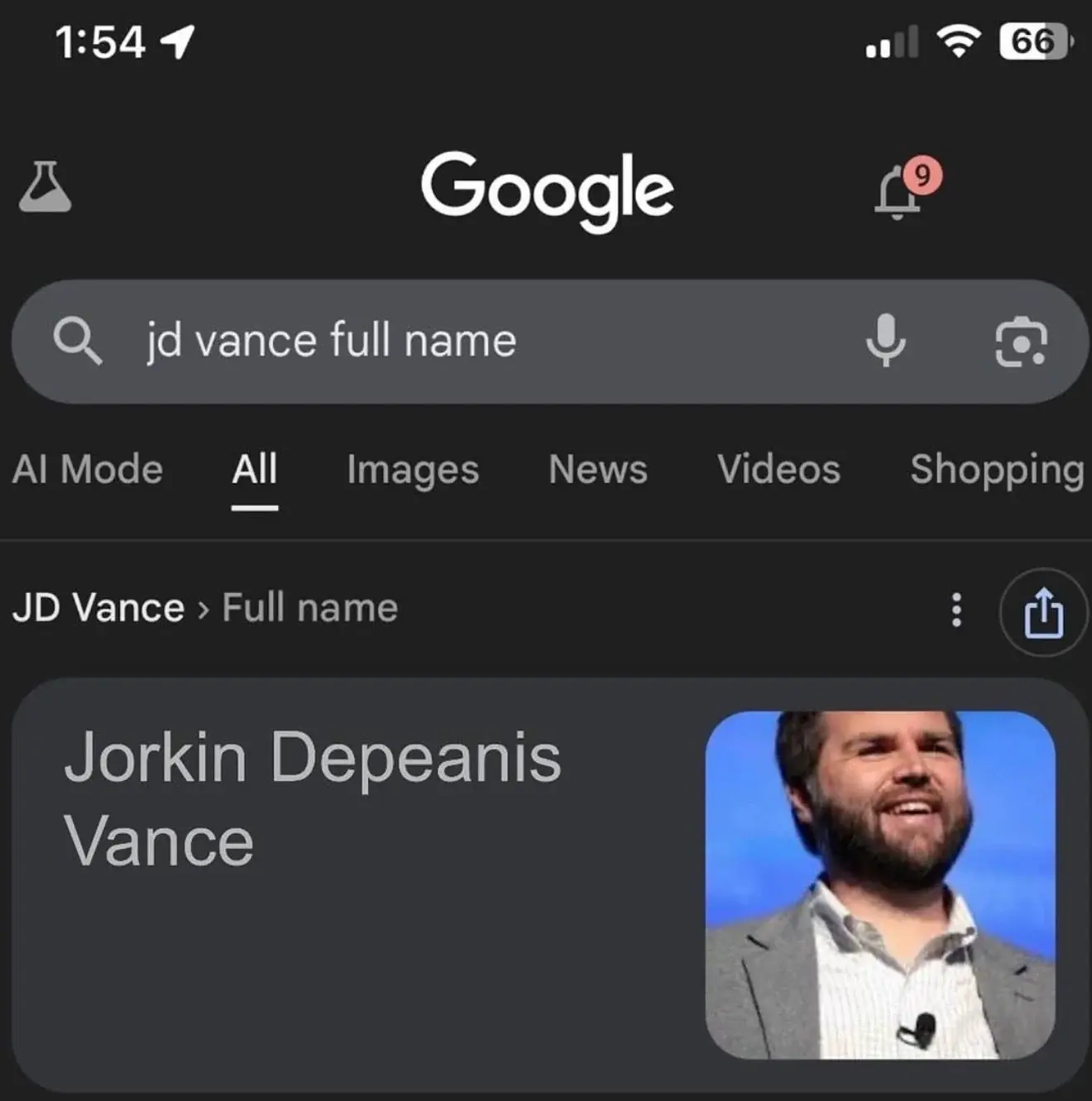The image size is (1092, 1101).
Task: Select the Videos tab
Action: tap(778, 469)
